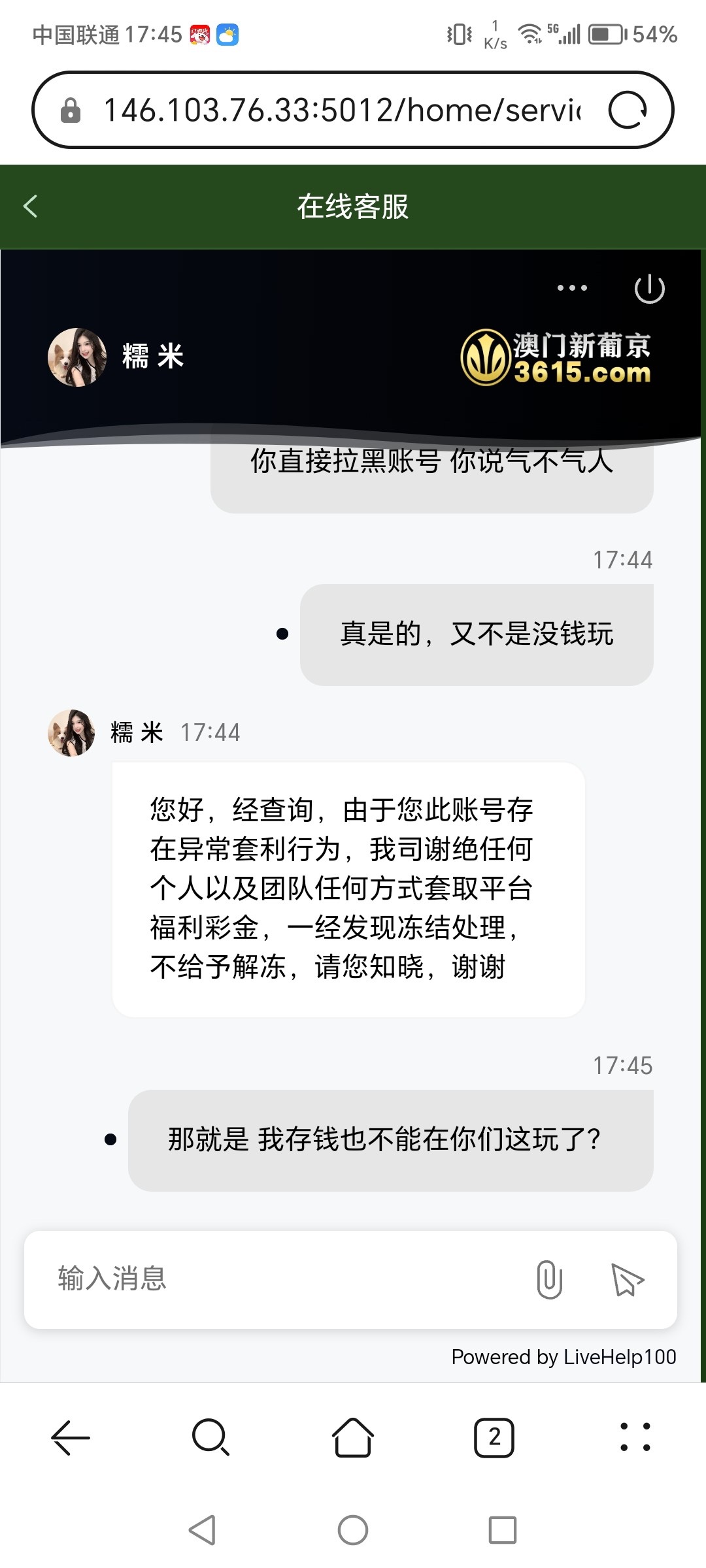
Task: Open the three-dot chat options menu
Action: pos(572,288)
